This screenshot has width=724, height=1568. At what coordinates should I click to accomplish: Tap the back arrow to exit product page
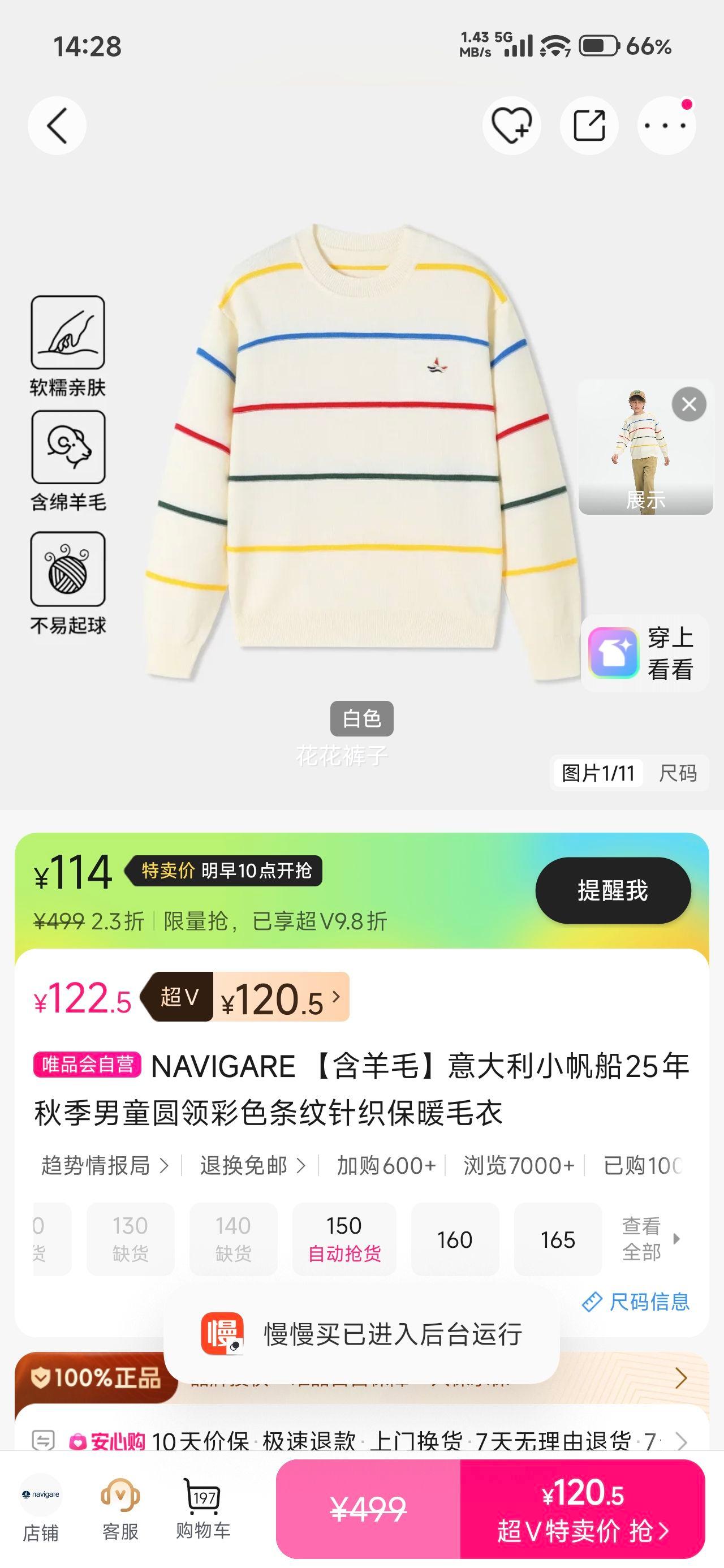56,124
